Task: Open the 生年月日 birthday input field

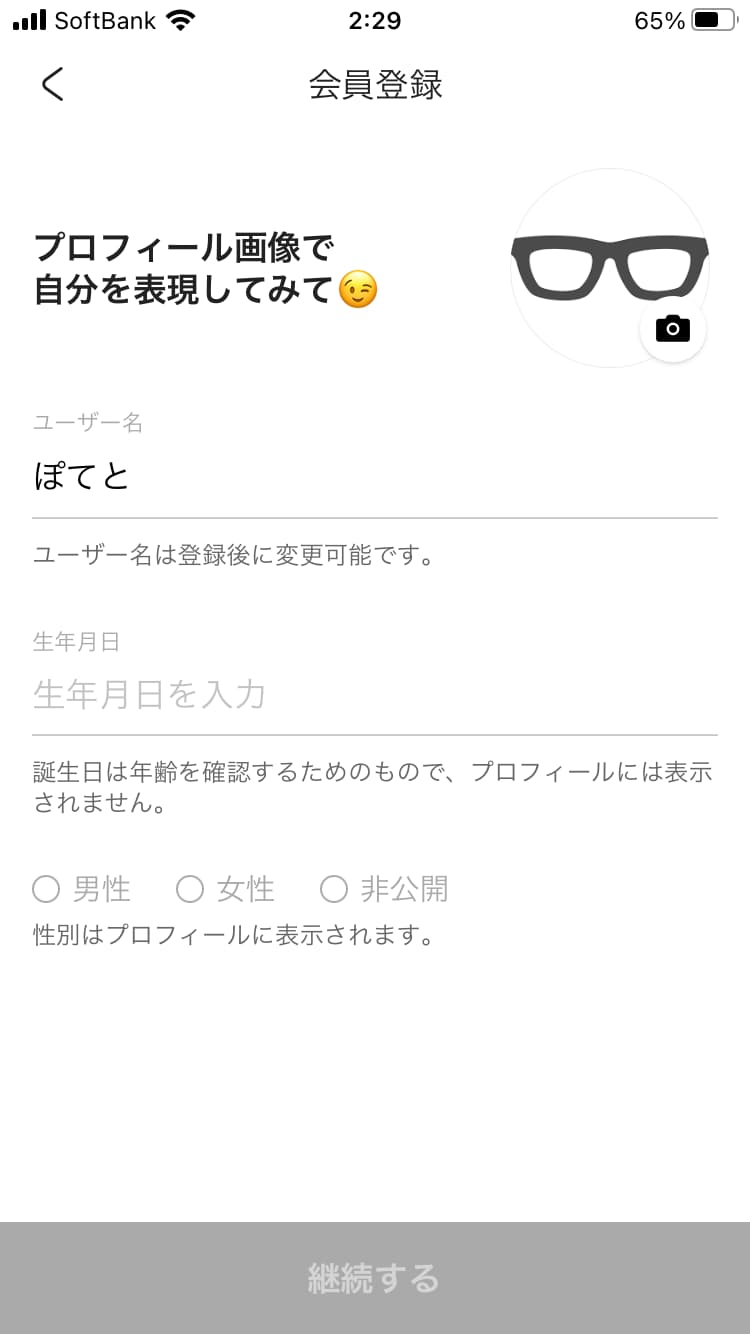Action: click(374, 693)
